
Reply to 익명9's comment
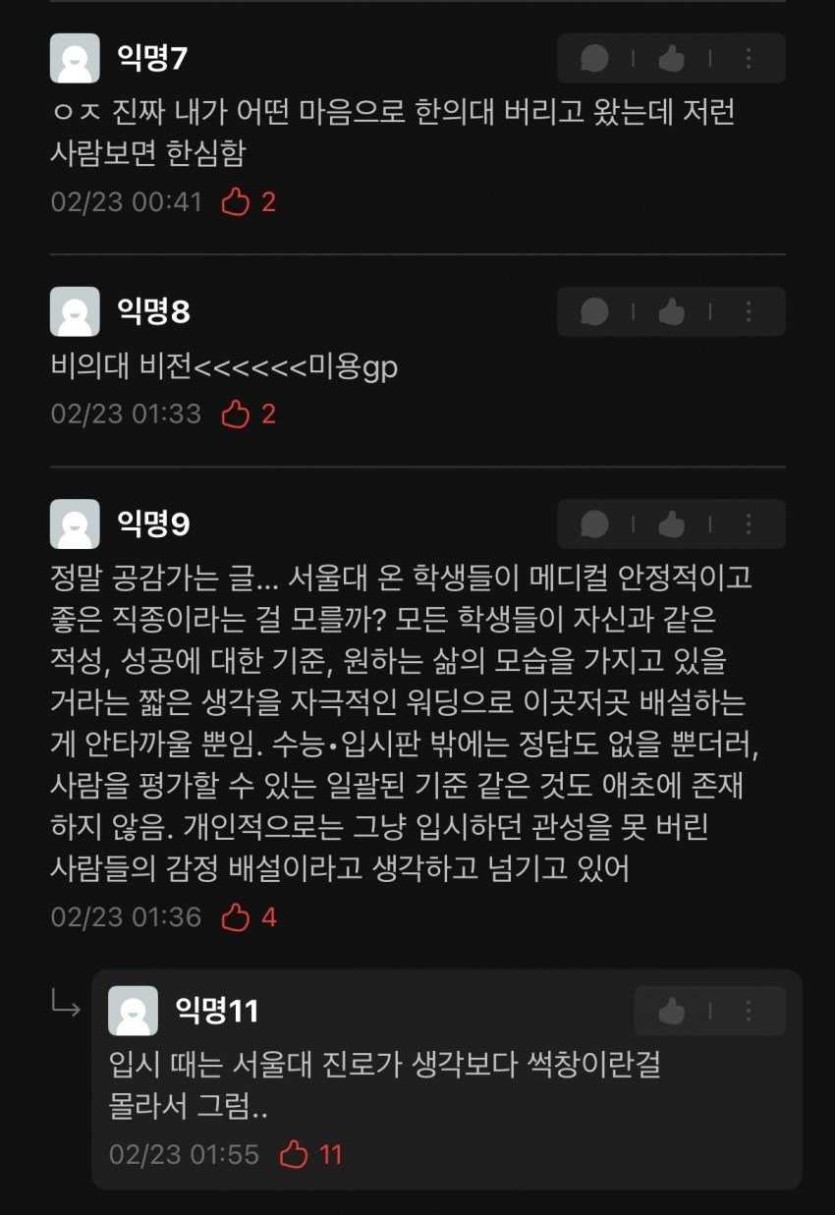(x=595, y=524)
